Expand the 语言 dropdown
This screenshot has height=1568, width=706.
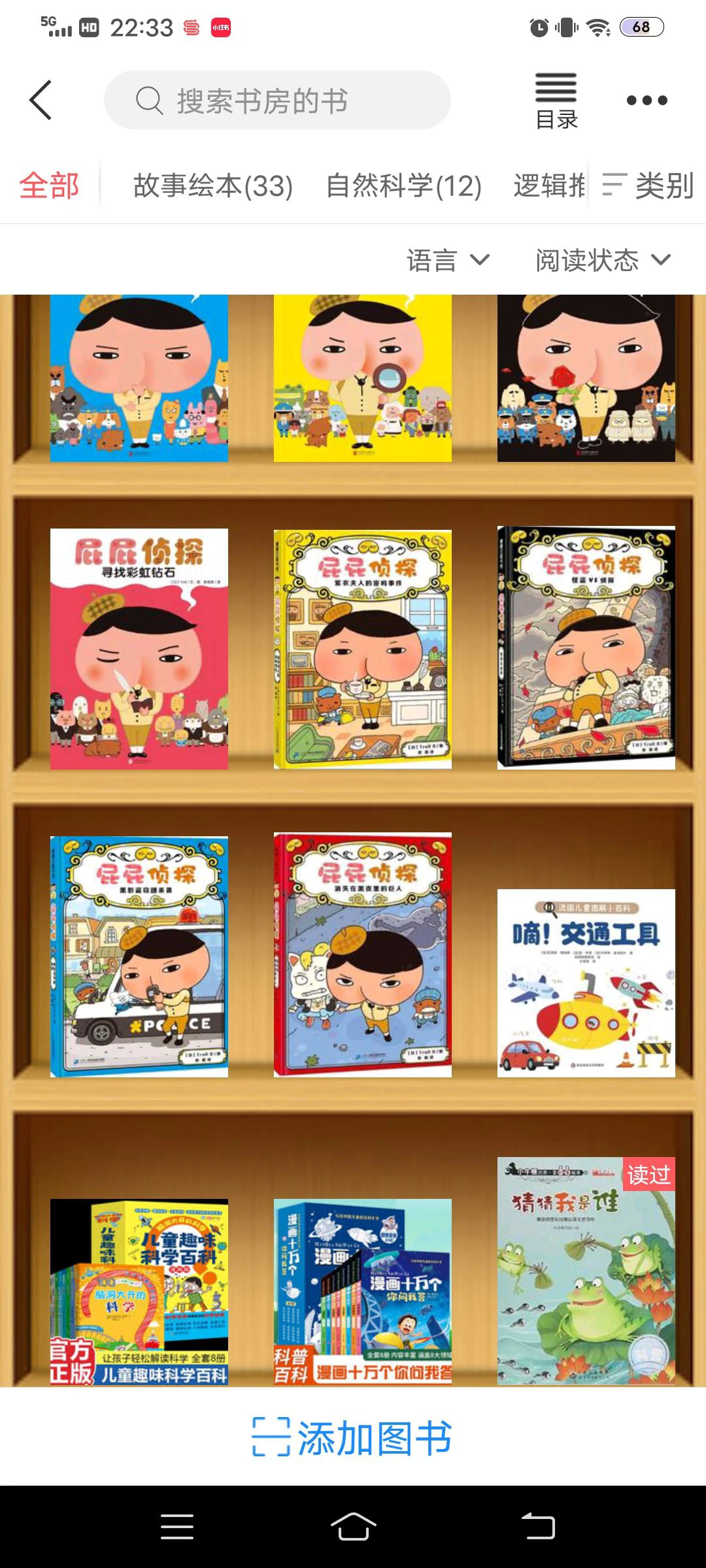pyautogui.click(x=448, y=260)
